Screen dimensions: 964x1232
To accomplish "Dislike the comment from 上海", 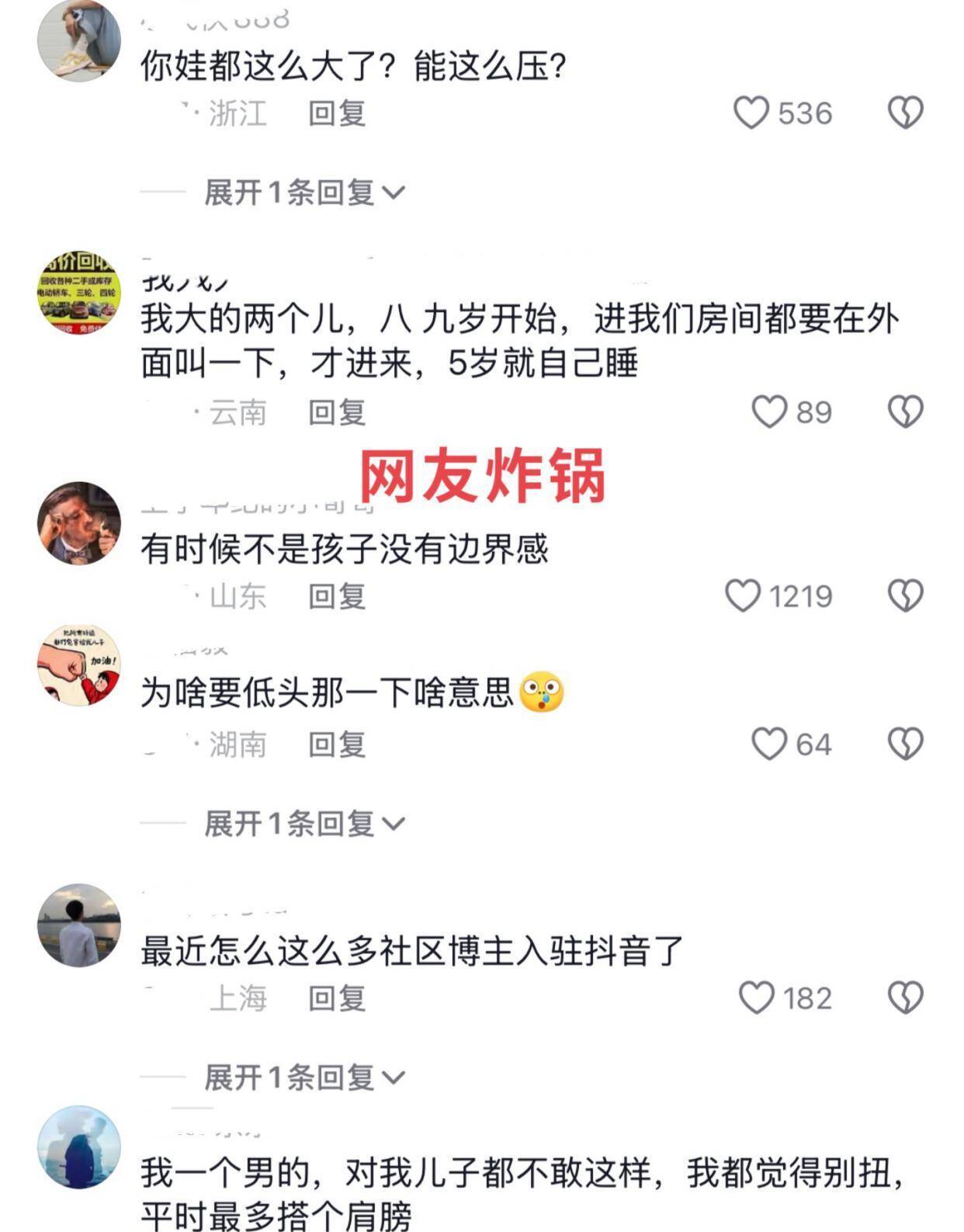I will 905,998.
